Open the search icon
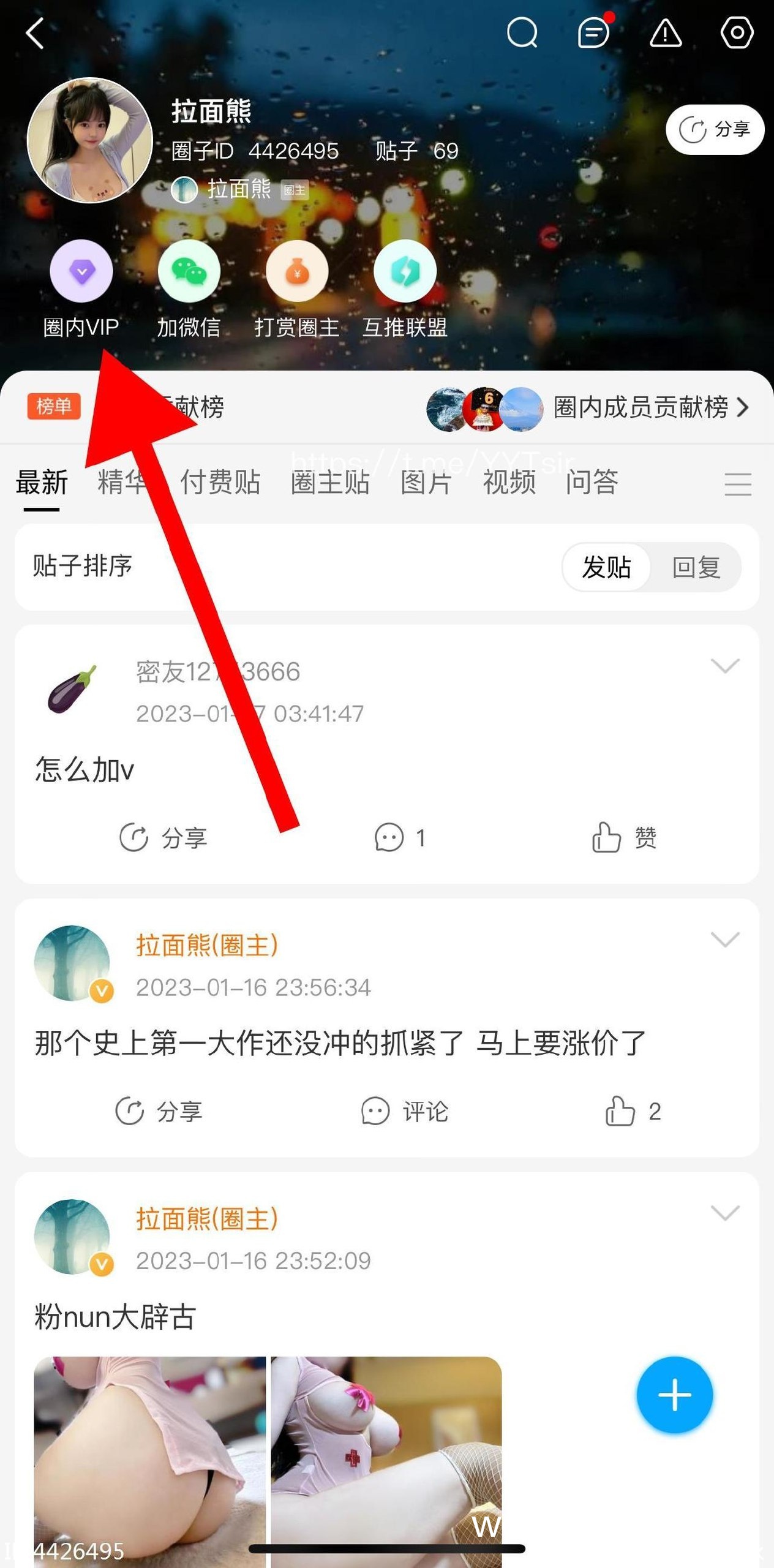Screen dimensions: 774x1568 coord(522,32)
